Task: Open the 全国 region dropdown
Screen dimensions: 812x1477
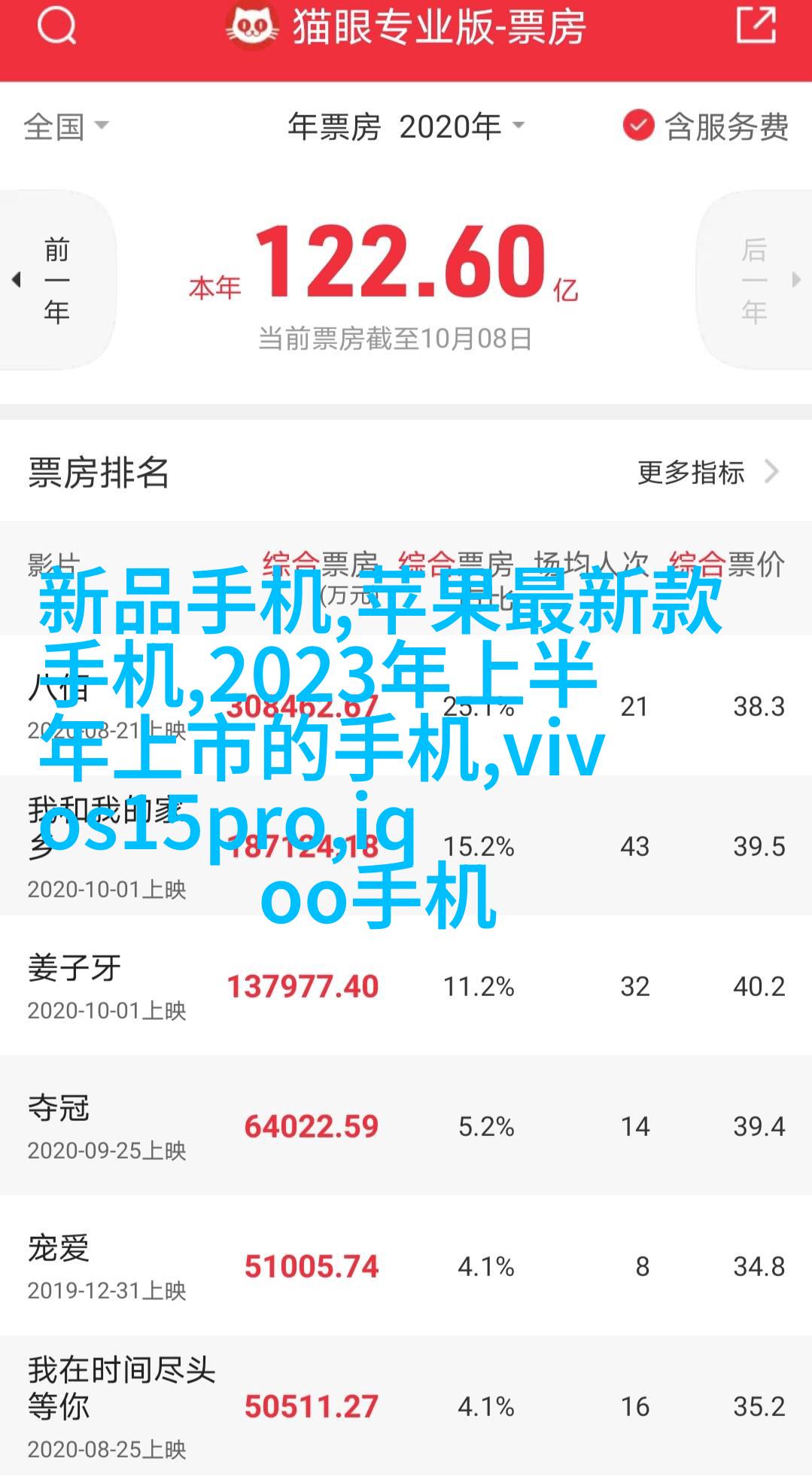Action: 66,126
